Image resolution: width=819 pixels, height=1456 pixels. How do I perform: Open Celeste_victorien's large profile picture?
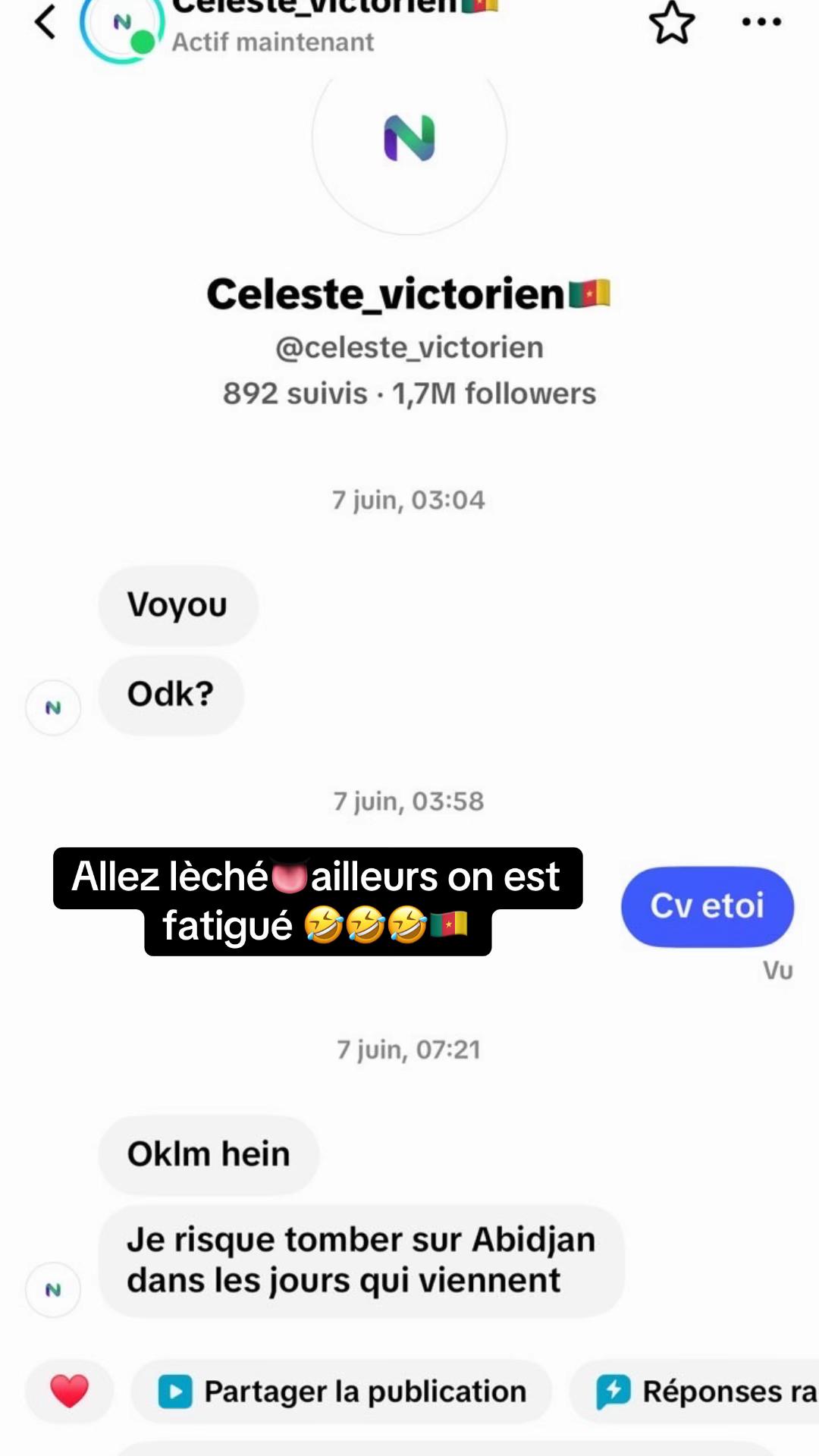click(409, 138)
